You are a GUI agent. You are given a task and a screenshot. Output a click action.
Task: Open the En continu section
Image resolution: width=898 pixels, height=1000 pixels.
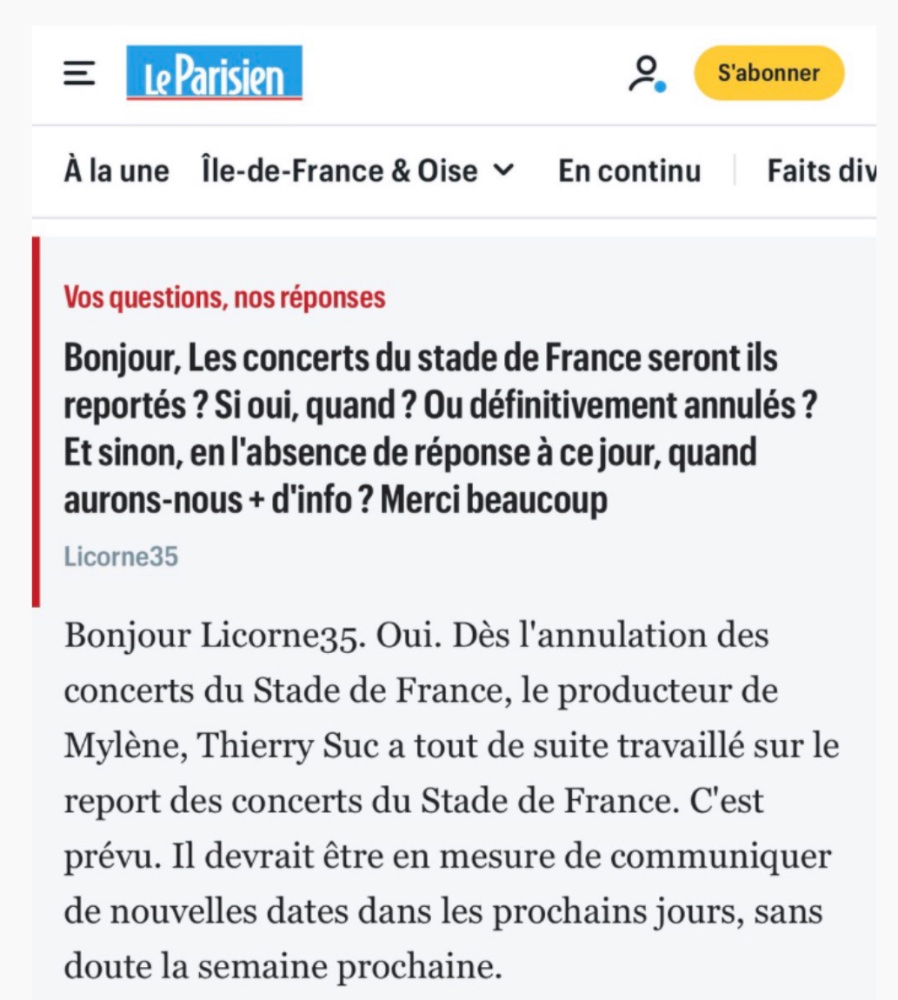[x=629, y=171]
